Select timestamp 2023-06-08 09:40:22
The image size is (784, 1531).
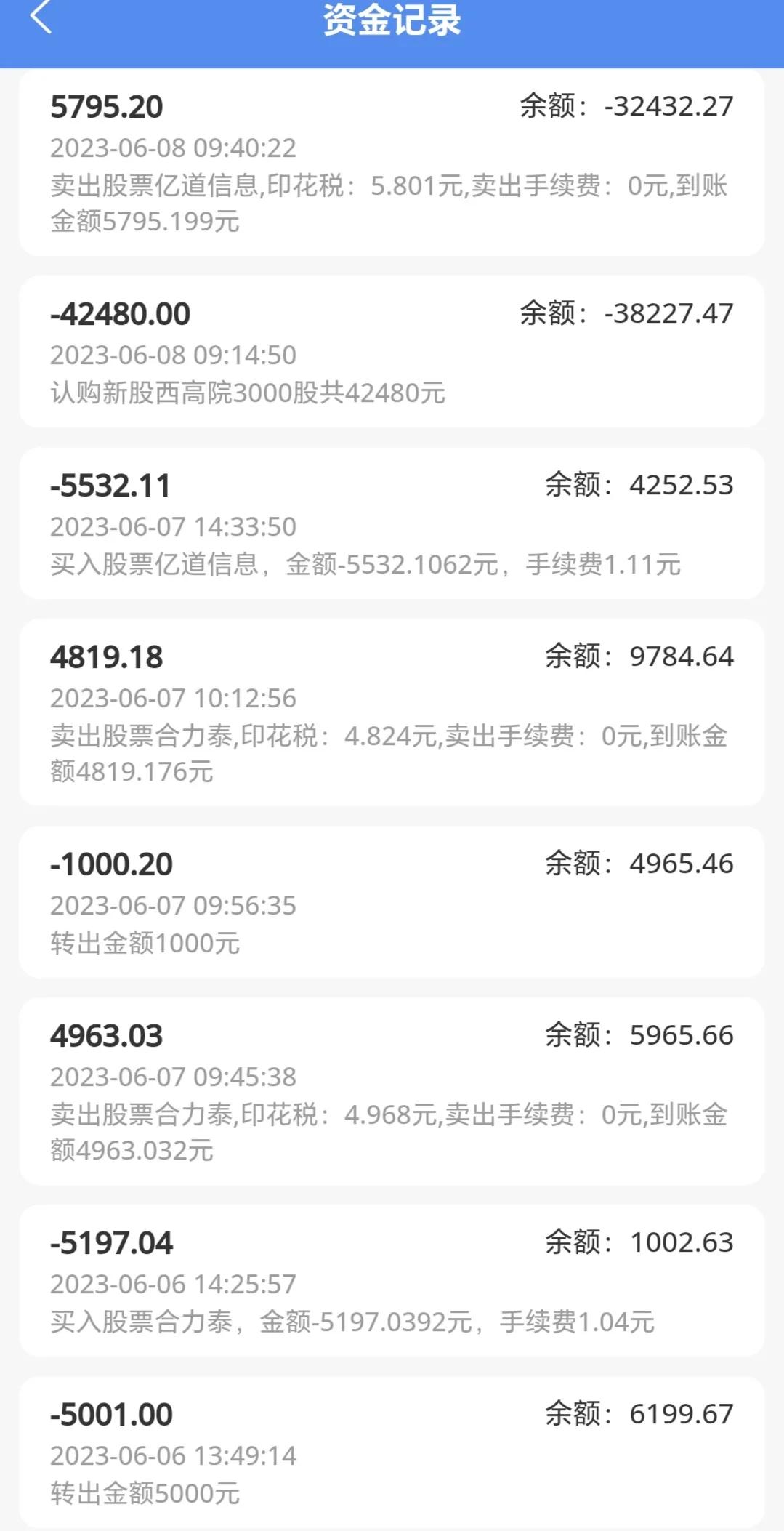(x=173, y=149)
